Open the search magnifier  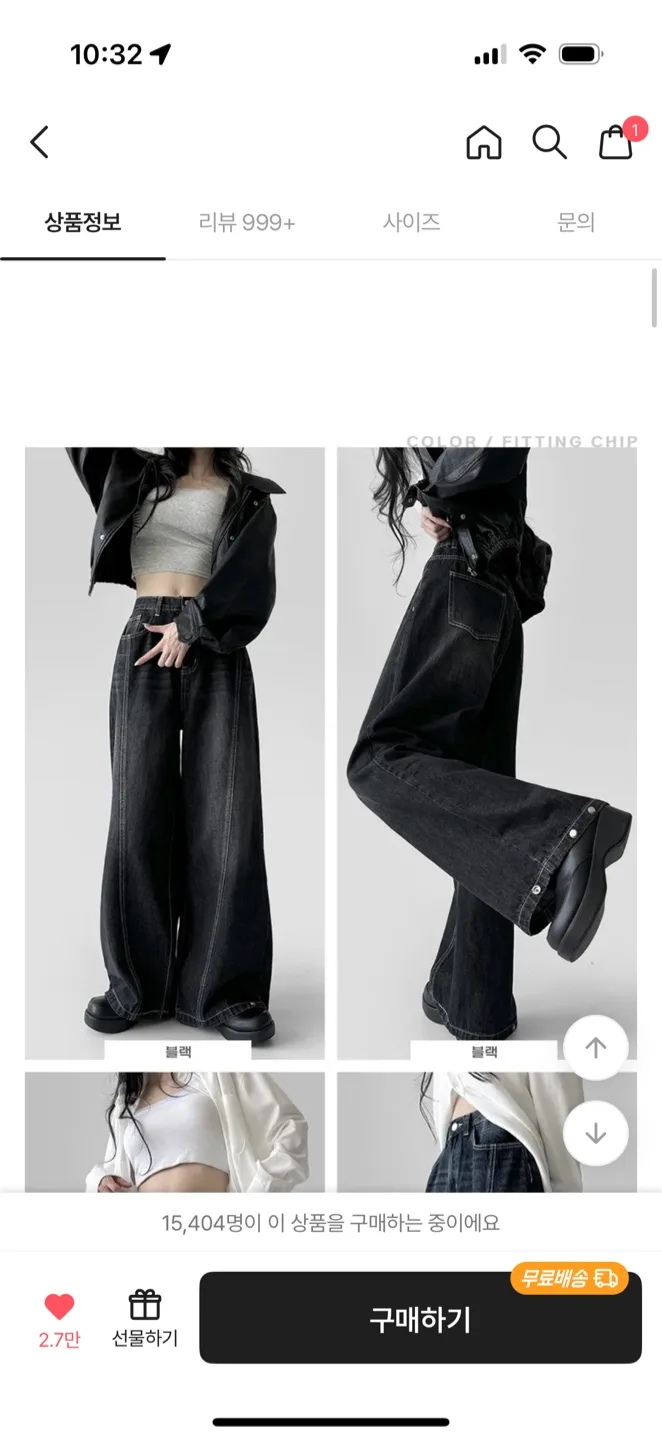coord(549,143)
